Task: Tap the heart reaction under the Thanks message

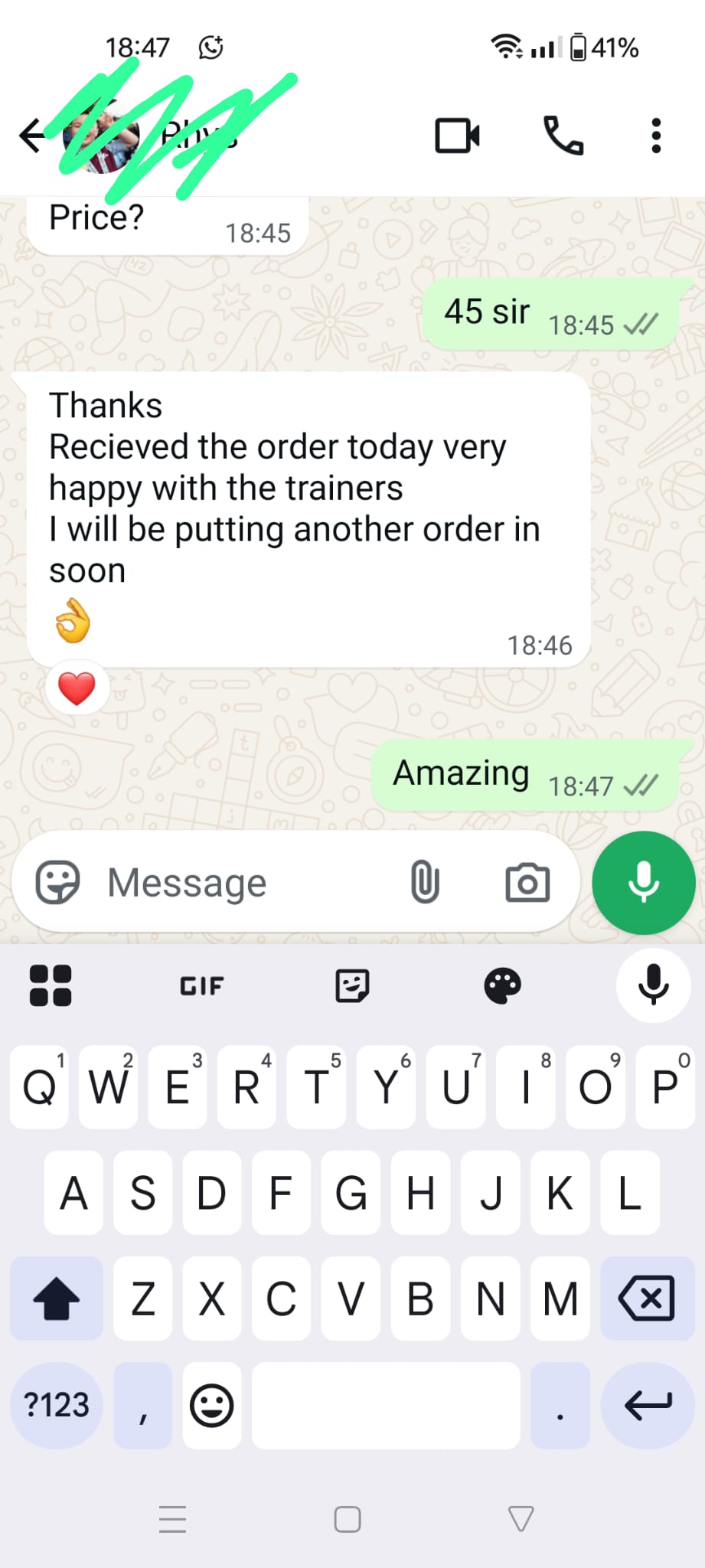Action: click(77, 688)
